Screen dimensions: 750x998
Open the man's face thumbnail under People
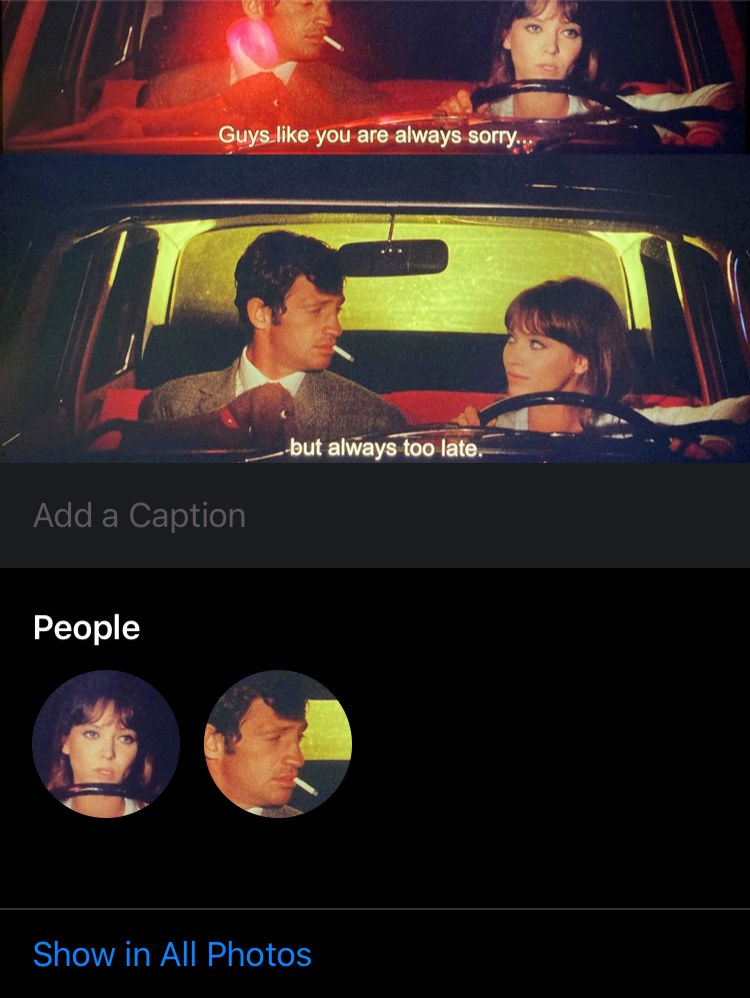point(278,744)
